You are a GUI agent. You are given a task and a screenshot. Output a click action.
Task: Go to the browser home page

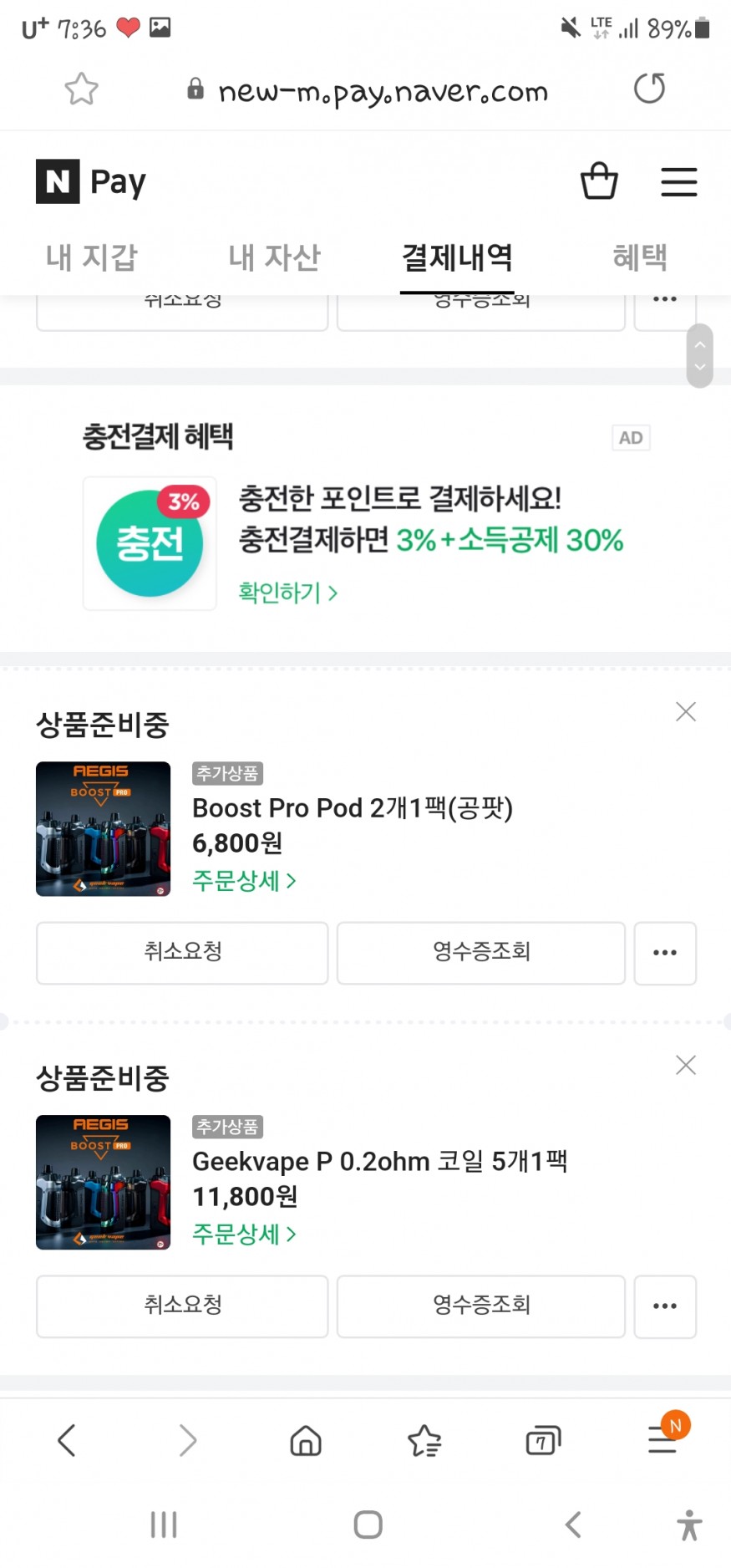(x=306, y=1441)
